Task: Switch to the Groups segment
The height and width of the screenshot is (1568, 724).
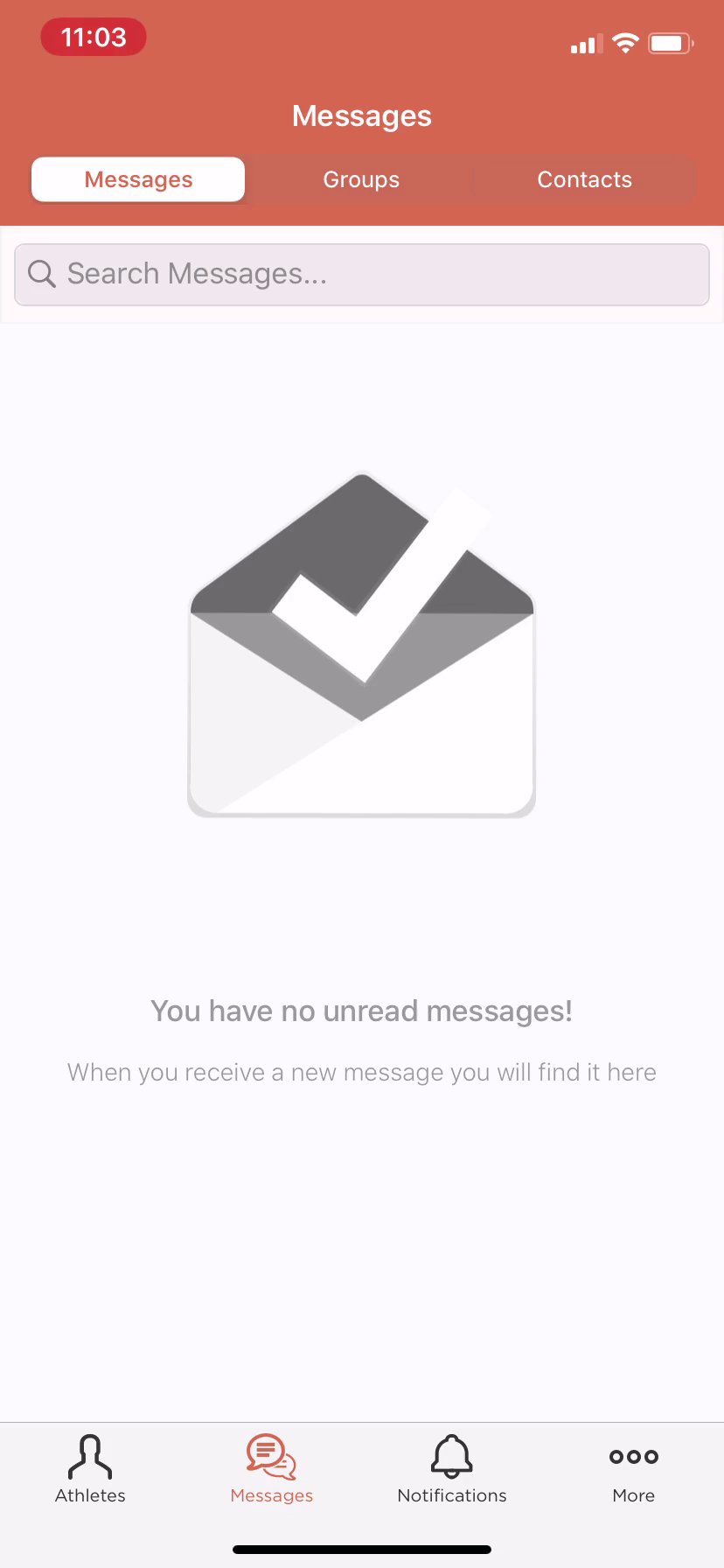Action: tap(361, 179)
